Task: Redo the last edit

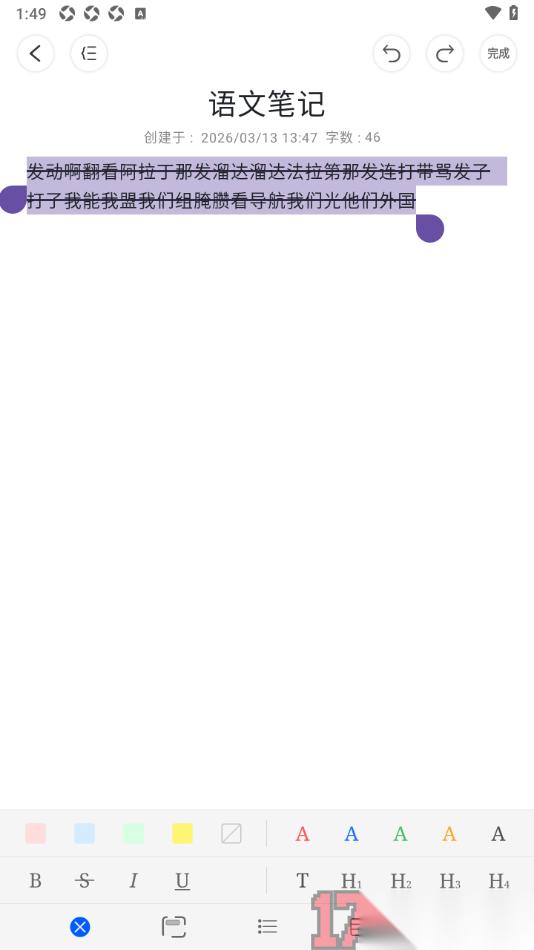Action: click(445, 53)
